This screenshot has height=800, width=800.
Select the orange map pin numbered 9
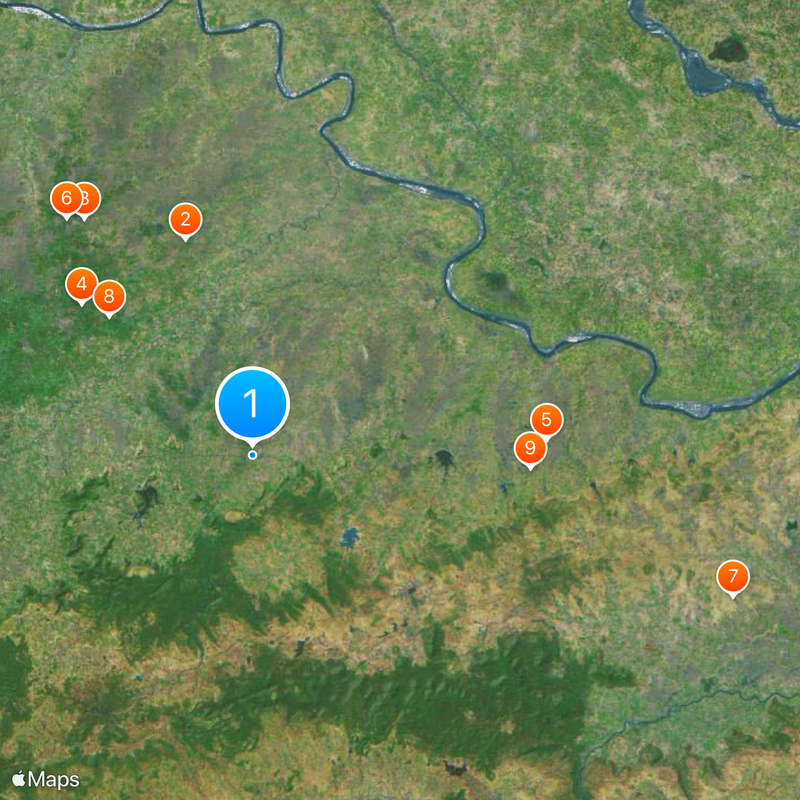coord(529,448)
